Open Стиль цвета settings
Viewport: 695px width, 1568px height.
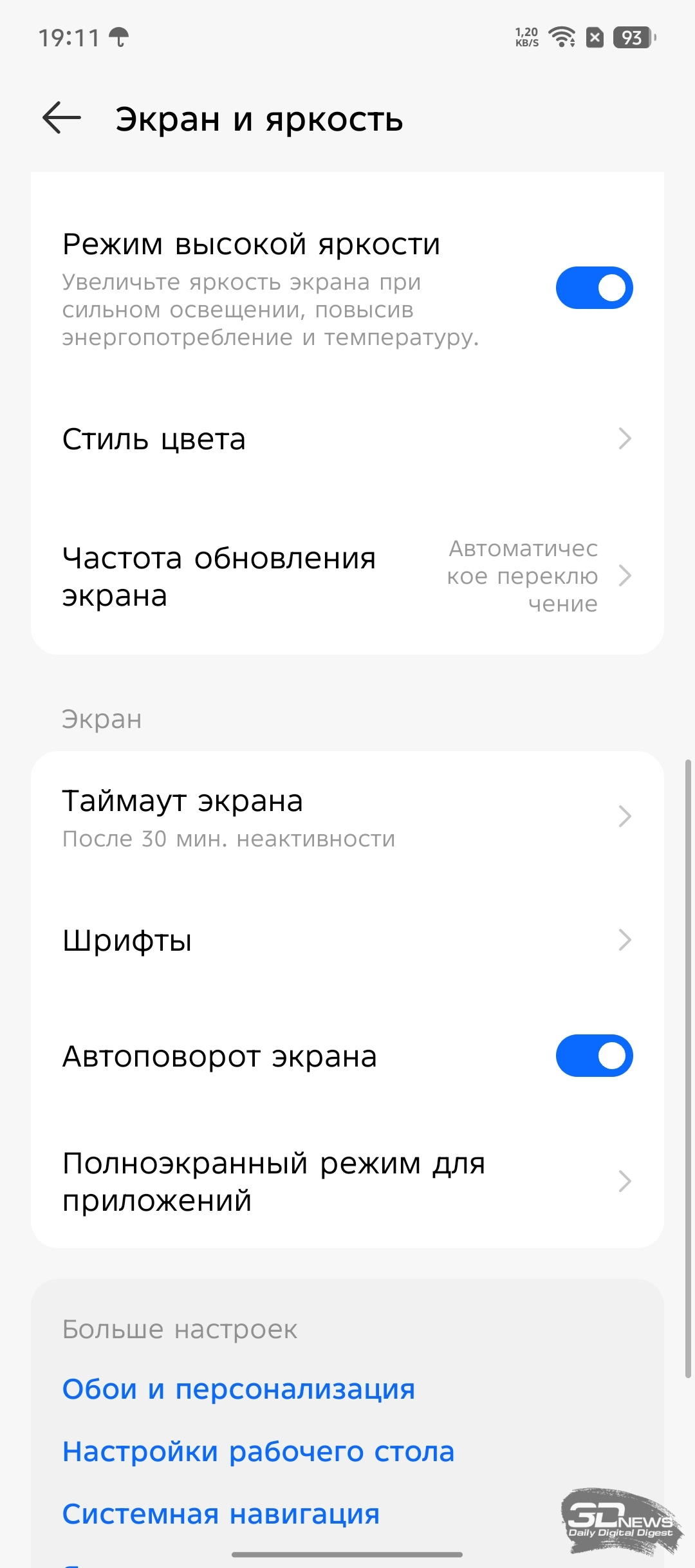347,439
